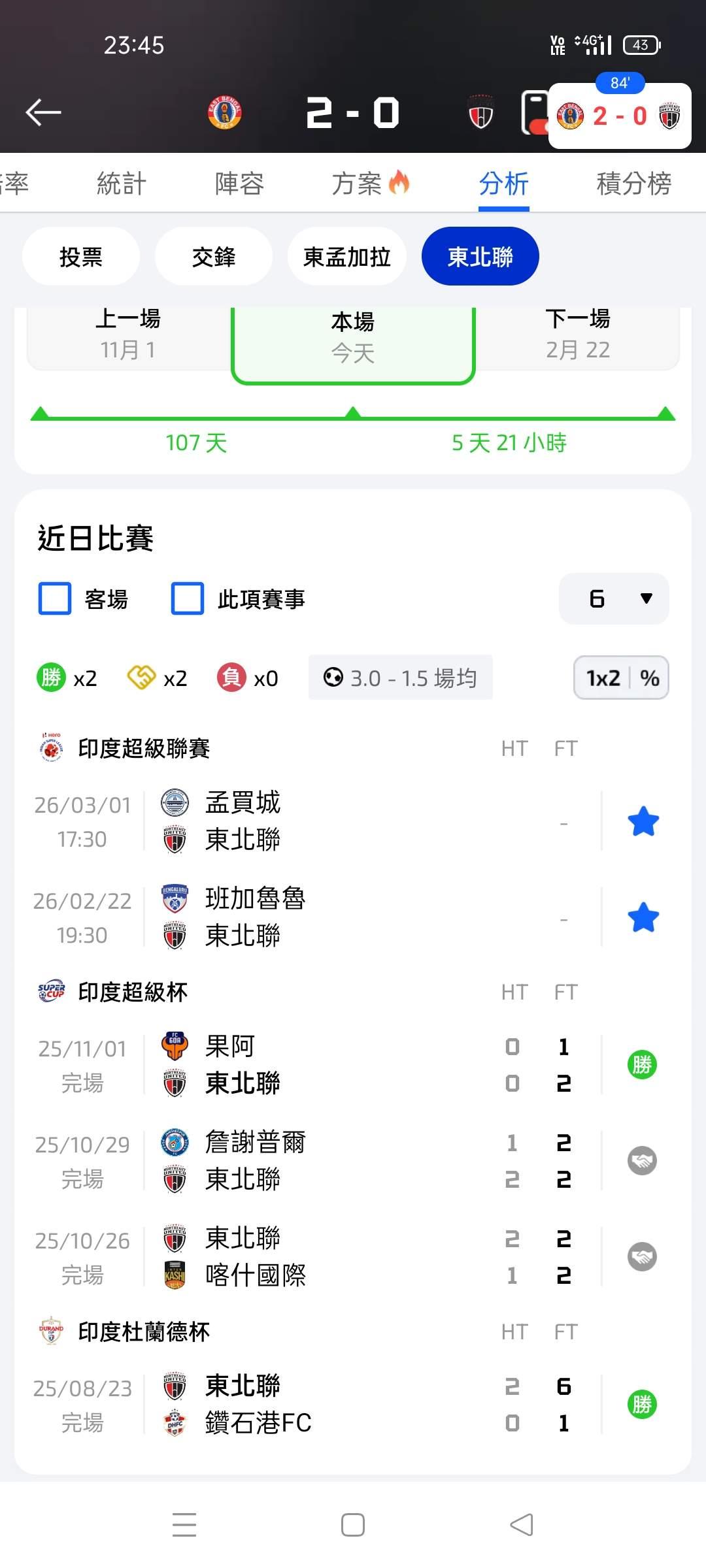Tap the system home button
Screen dimensions: 706x1568
coord(353,1525)
